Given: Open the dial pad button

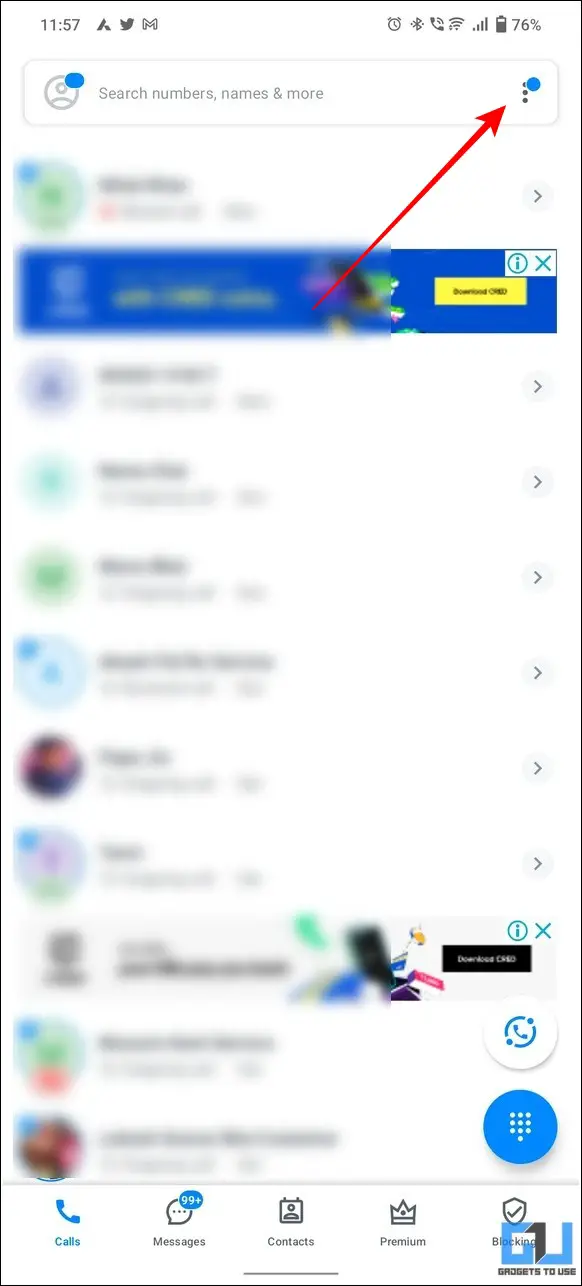Looking at the screenshot, I should 520,1126.
